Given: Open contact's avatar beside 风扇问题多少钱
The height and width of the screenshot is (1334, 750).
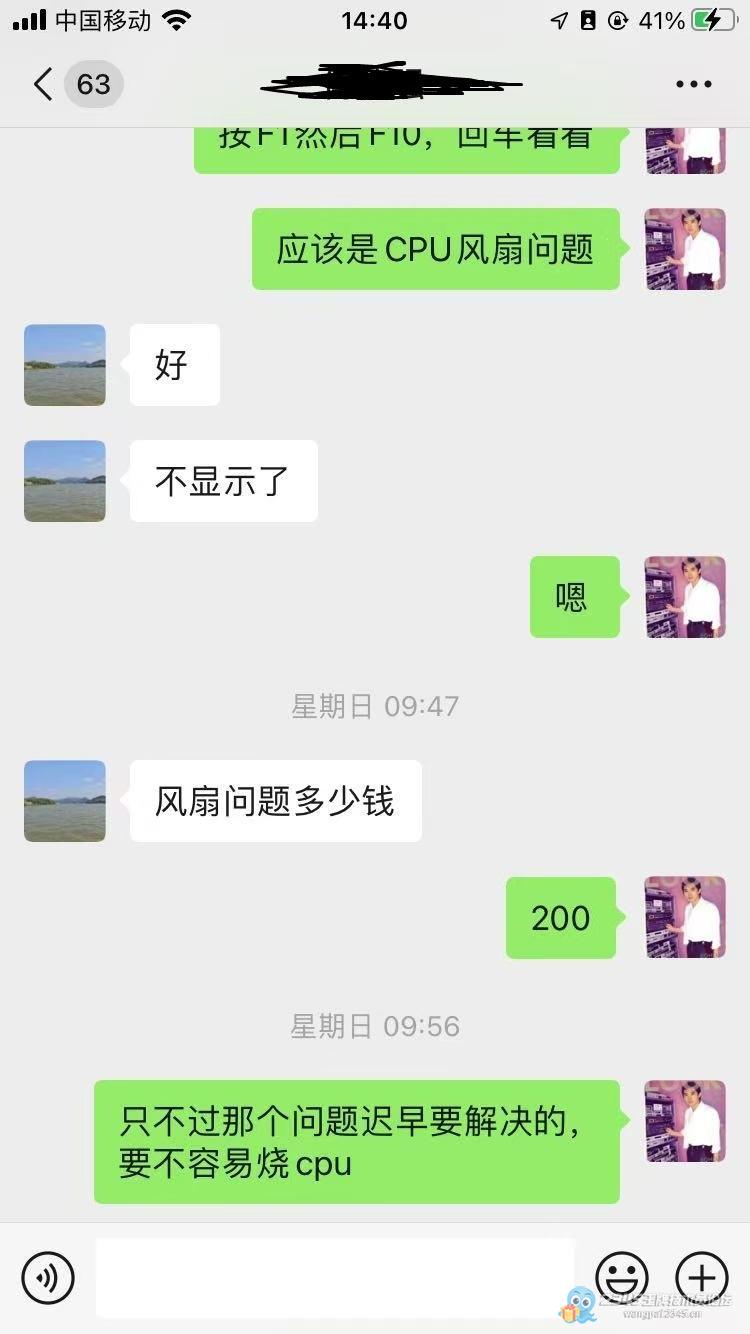Looking at the screenshot, I should pyautogui.click(x=65, y=800).
